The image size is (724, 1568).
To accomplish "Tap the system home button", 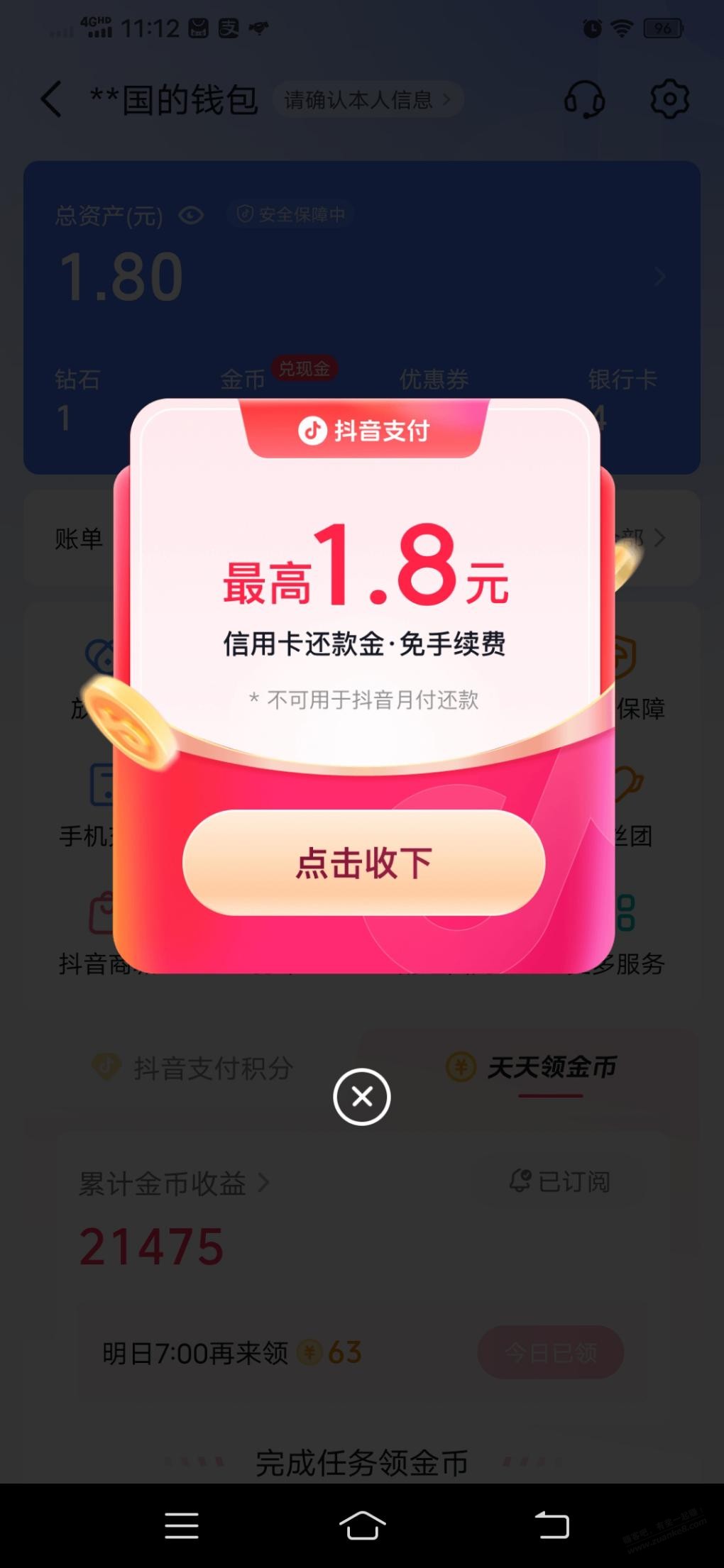I will click(x=362, y=1524).
